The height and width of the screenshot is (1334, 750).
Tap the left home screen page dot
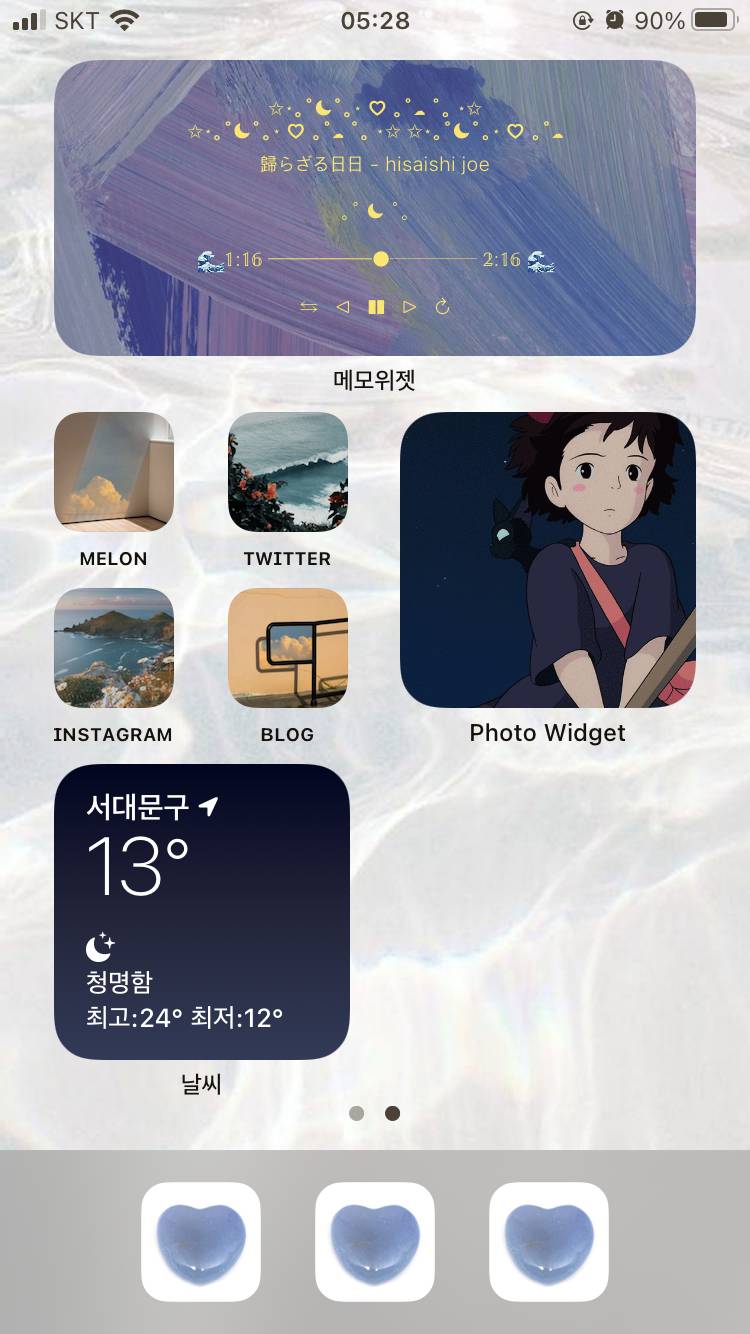click(357, 1113)
